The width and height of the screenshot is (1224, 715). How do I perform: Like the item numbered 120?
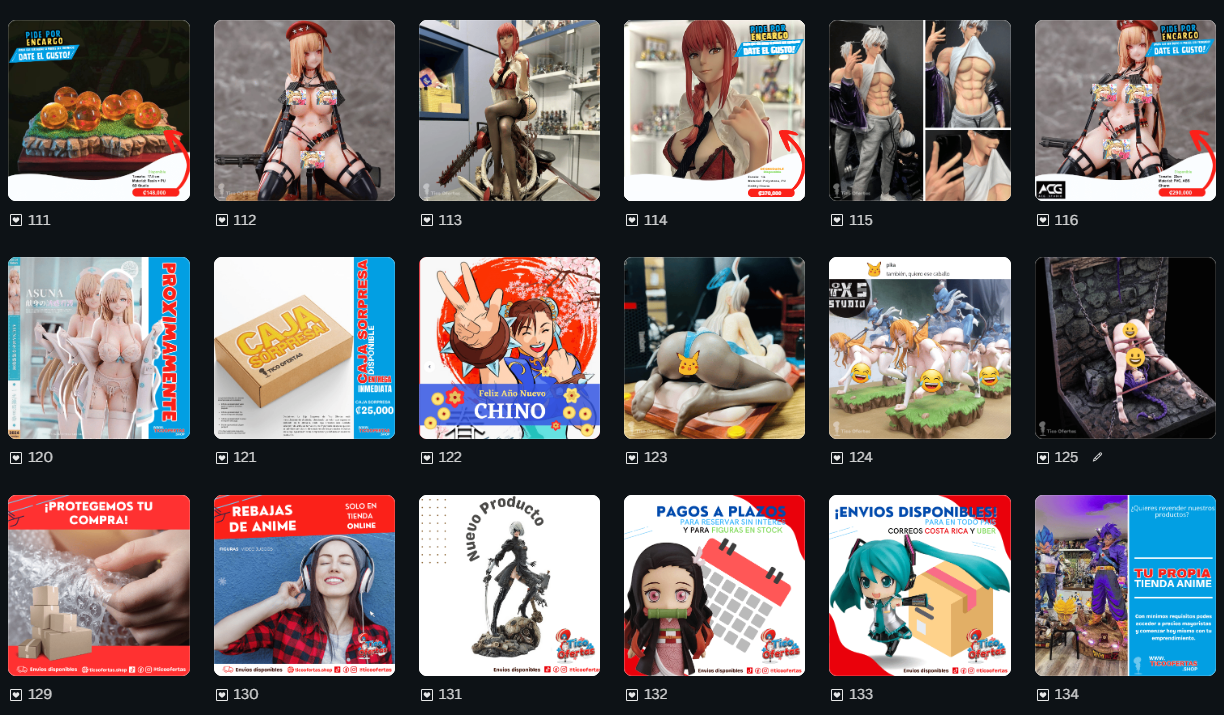(16, 457)
